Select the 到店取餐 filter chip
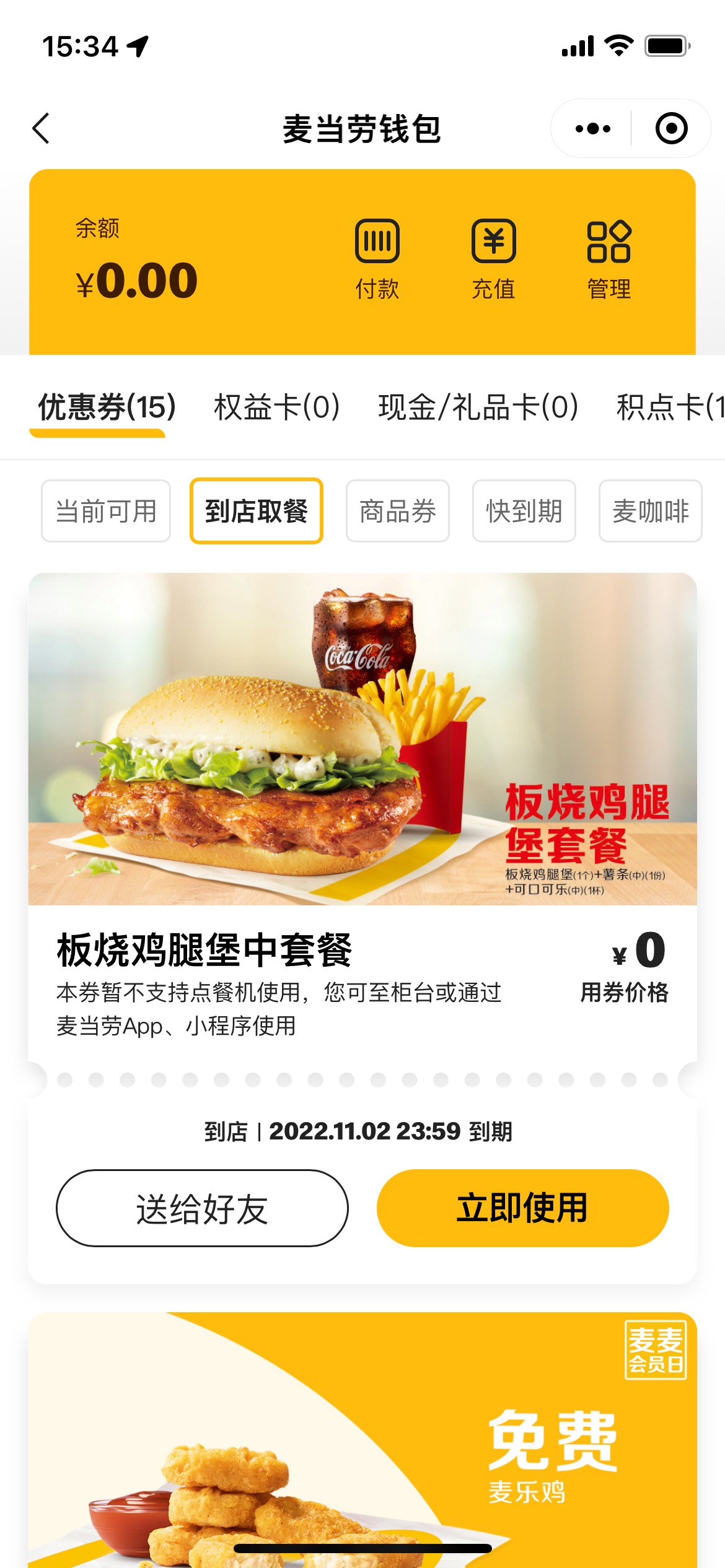Image resolution: width=725 pixels, height=1568 pixels. [x=257, y=512]
